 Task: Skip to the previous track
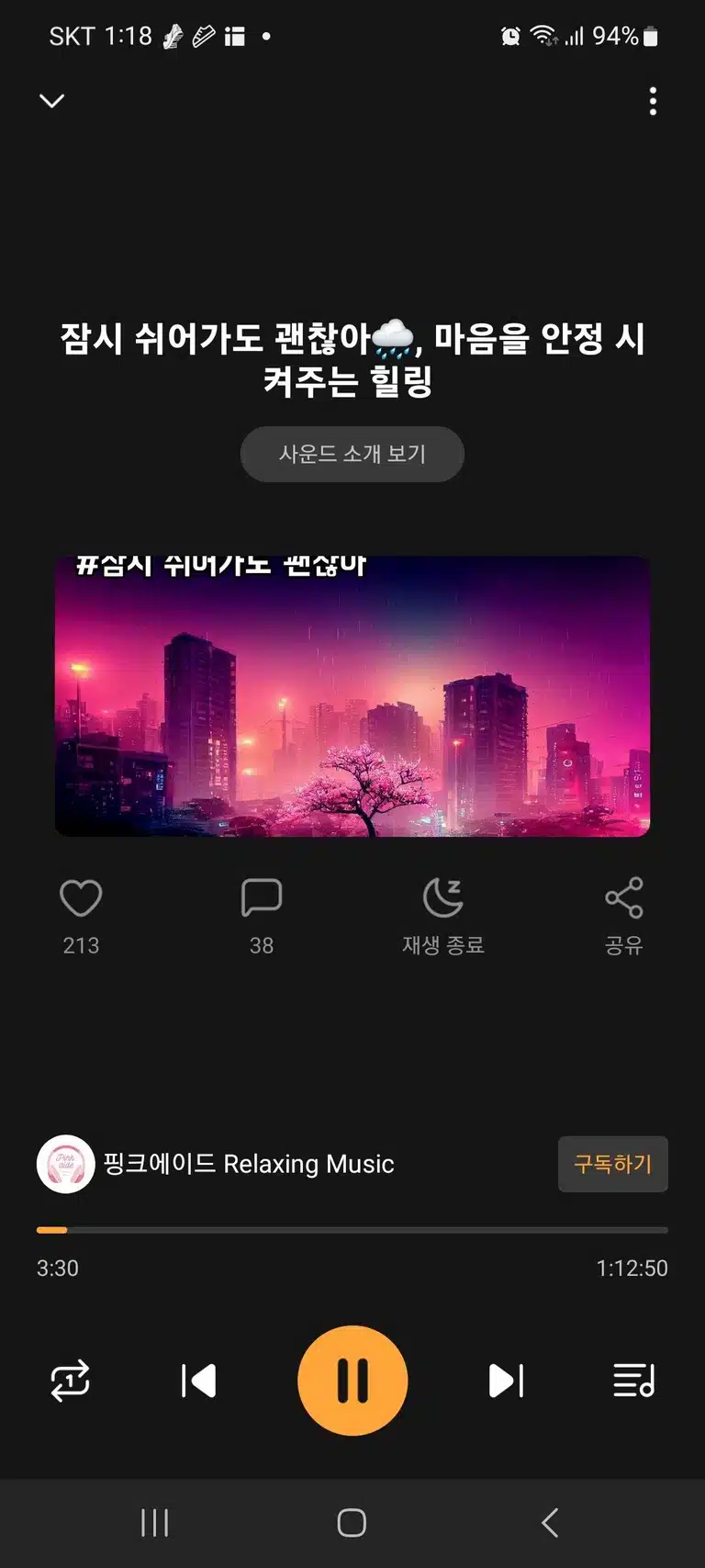(x=198, y=1381)
